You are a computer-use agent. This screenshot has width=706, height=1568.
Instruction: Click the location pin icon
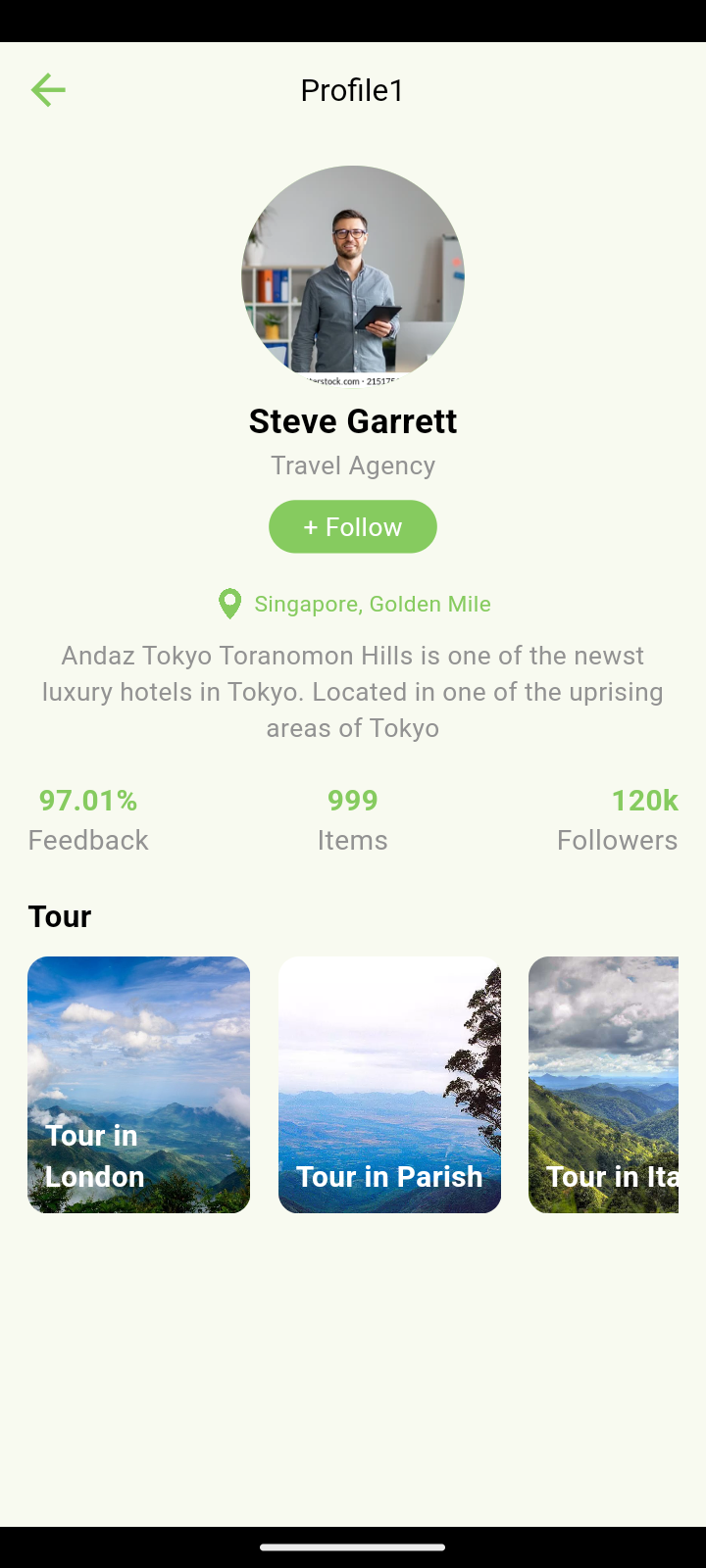[x=229, y=604]
